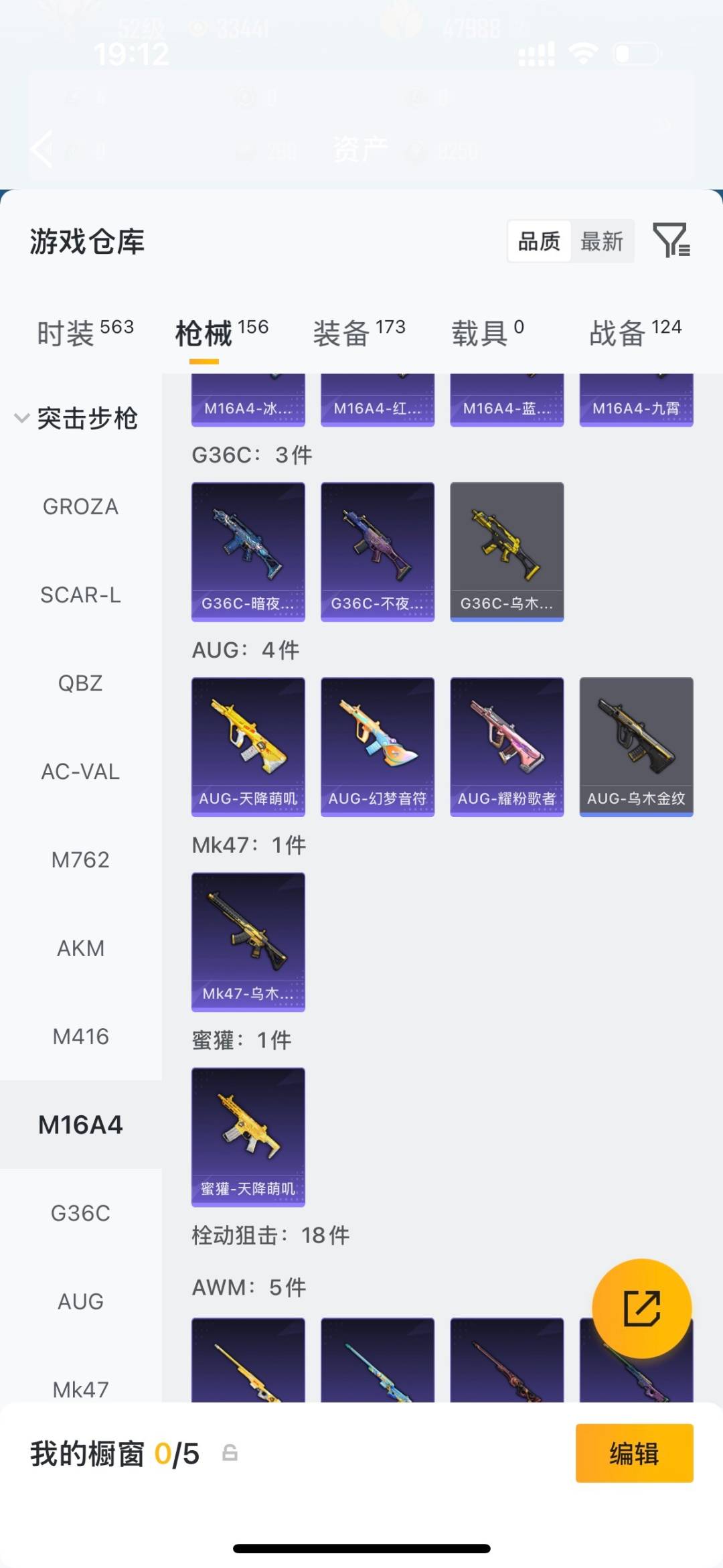Select SCAR-L in the weapon list
The image size is (723, 1568).
tap(80, 595)
